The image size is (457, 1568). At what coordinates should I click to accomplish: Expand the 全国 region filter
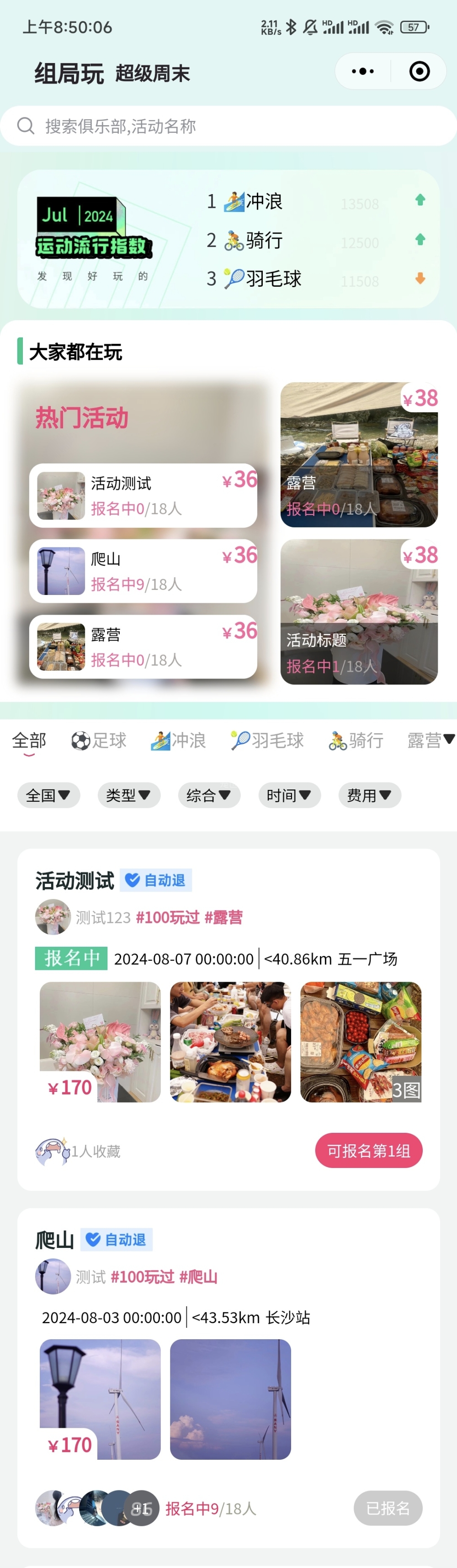pyautogui.click(x=49, y=795)
